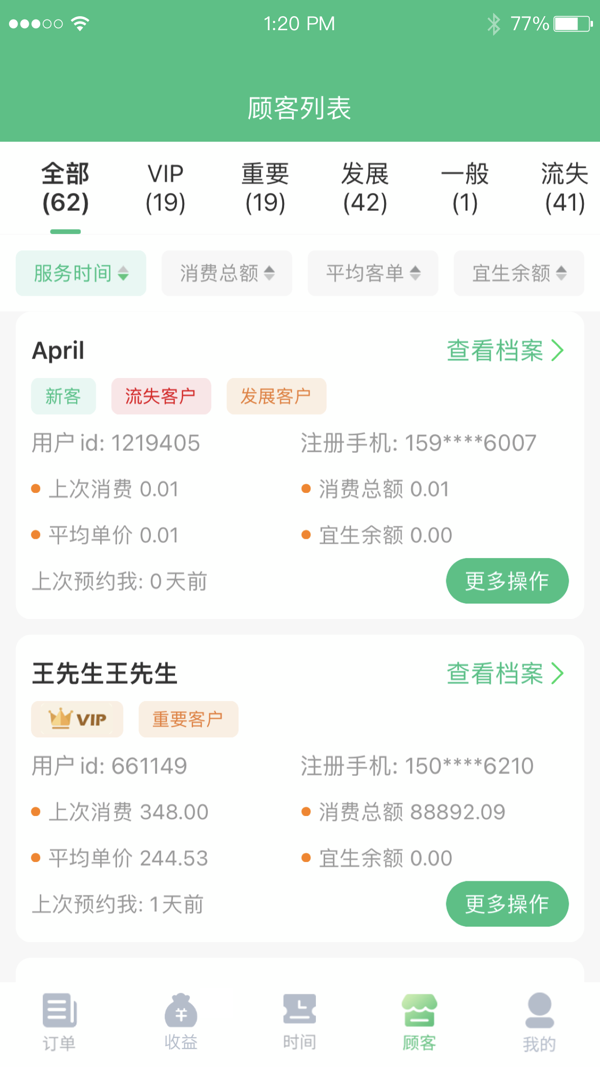The height and width of the screenshot is (1067, 600).
Task: Sort the list by 消费总额
Action: [227, 273]
